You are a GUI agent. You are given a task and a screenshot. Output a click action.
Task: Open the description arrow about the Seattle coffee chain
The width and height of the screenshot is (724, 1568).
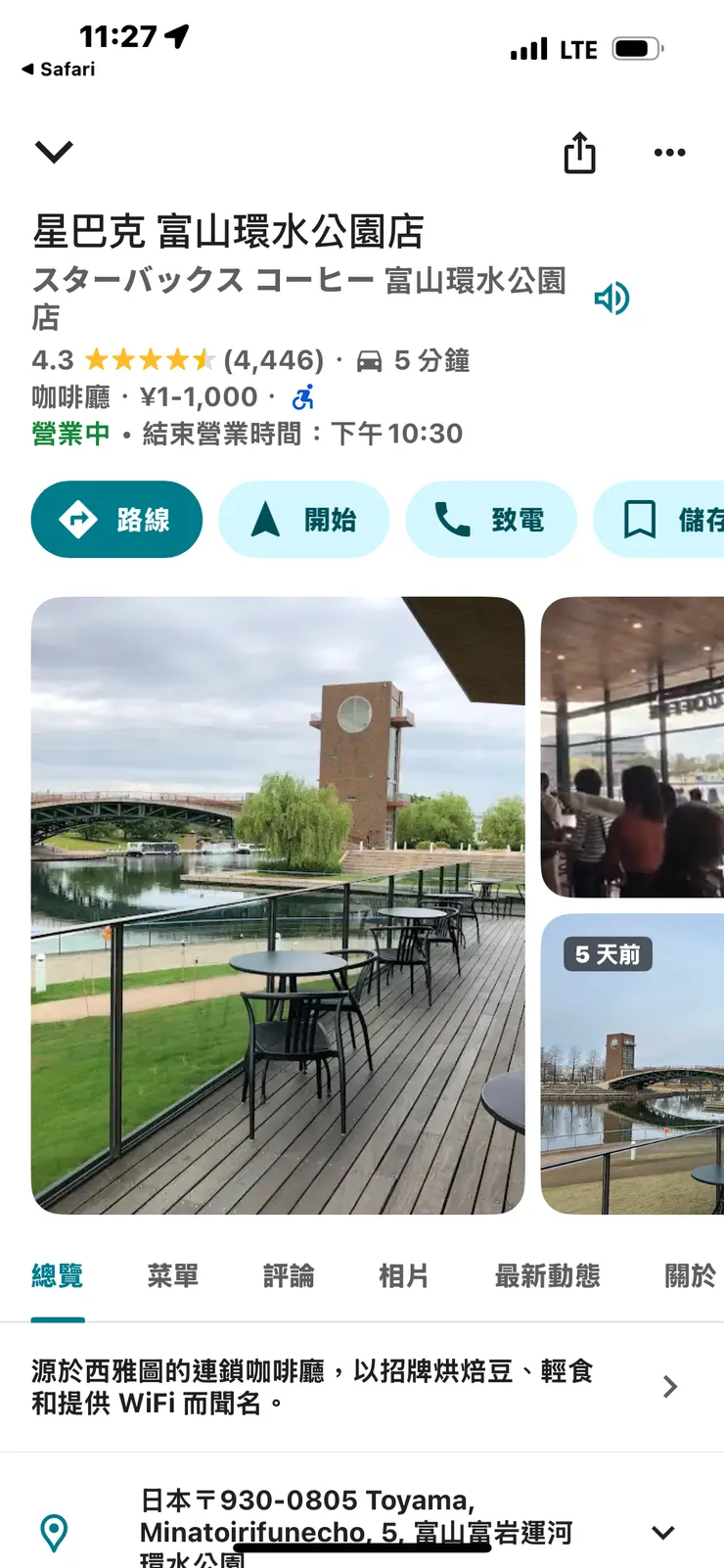[669, 1387]
